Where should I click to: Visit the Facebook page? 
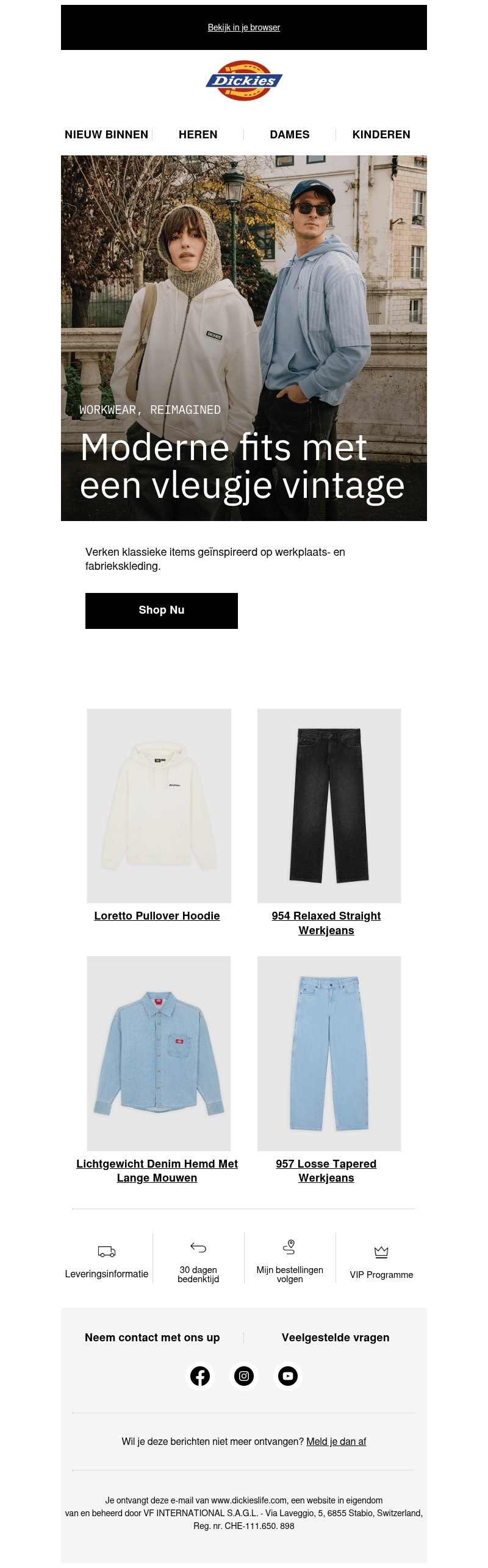pyautogui.click(x=200, y=1376)
